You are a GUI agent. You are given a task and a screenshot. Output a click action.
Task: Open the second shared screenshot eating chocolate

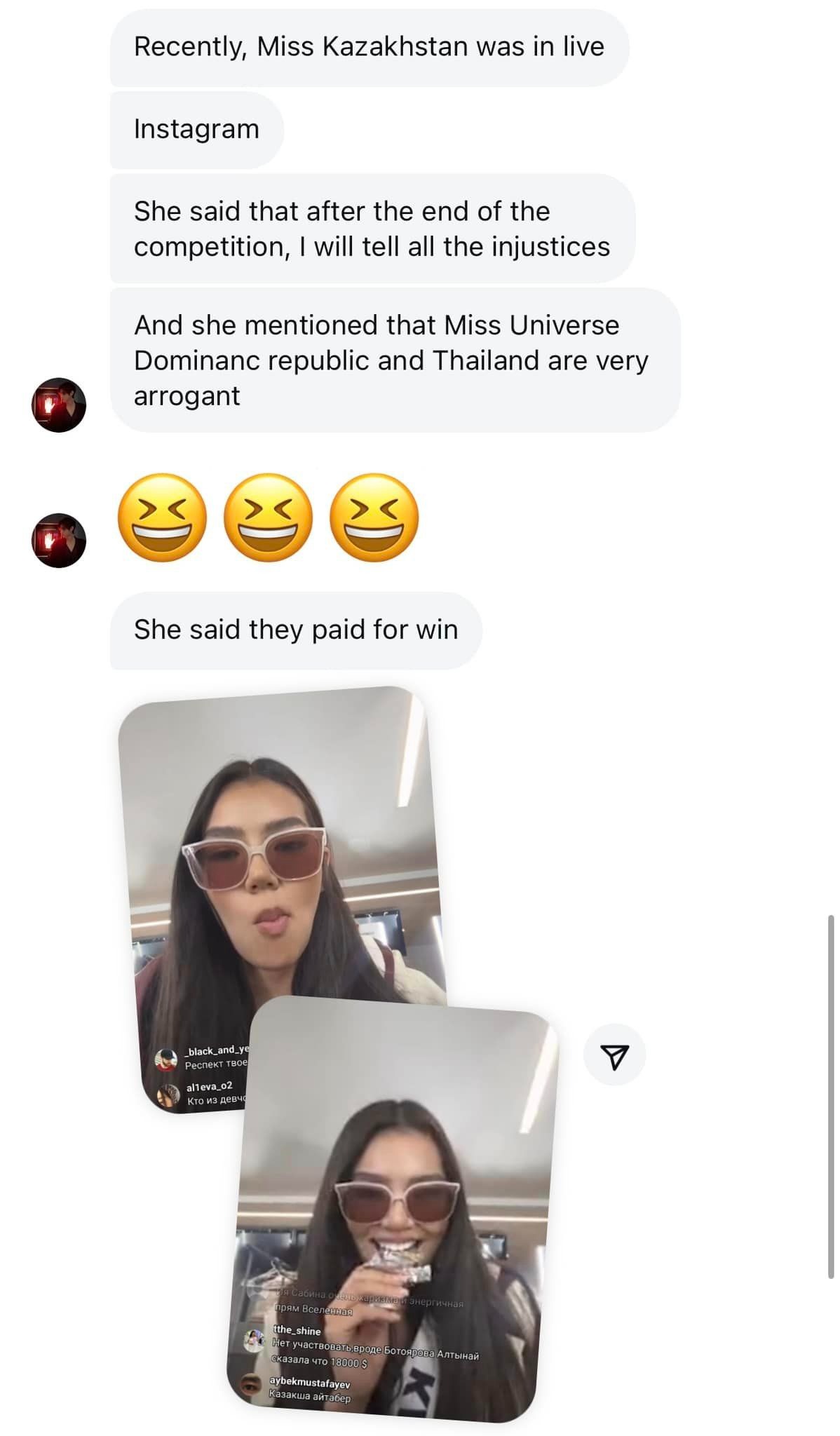pyautogui.click(x=393, y=1213)
